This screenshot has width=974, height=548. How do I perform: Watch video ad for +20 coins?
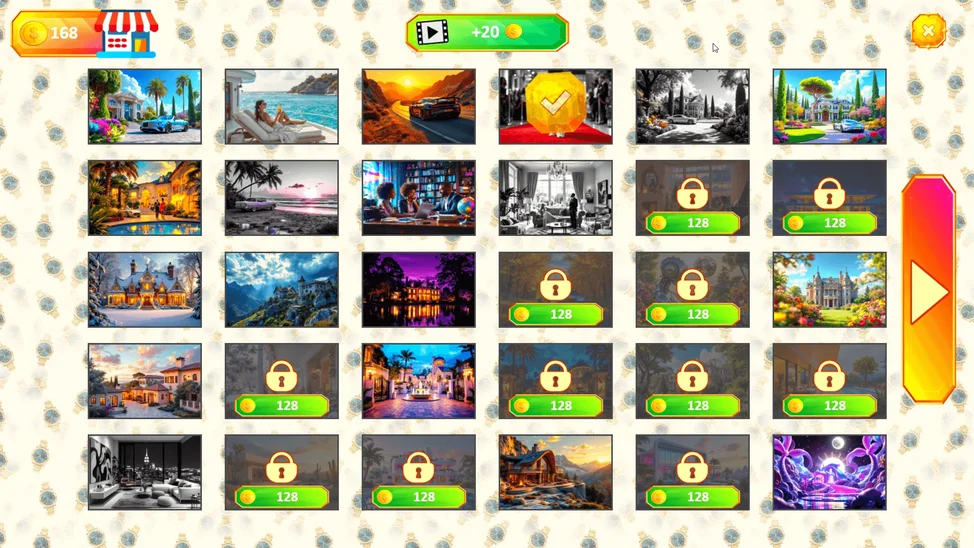point(487,33)
